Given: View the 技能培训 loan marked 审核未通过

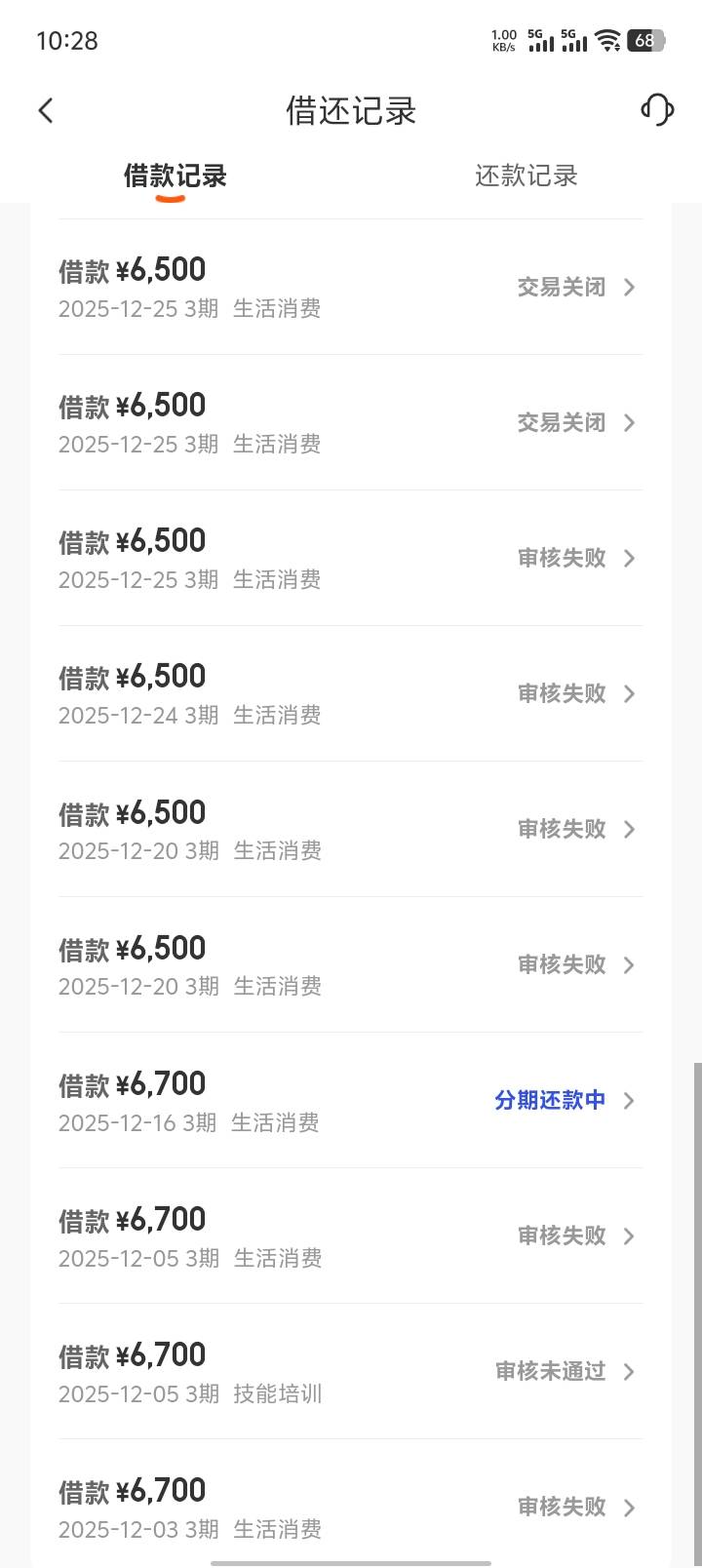Looking at the screenshot, I should click(351, 1372).
